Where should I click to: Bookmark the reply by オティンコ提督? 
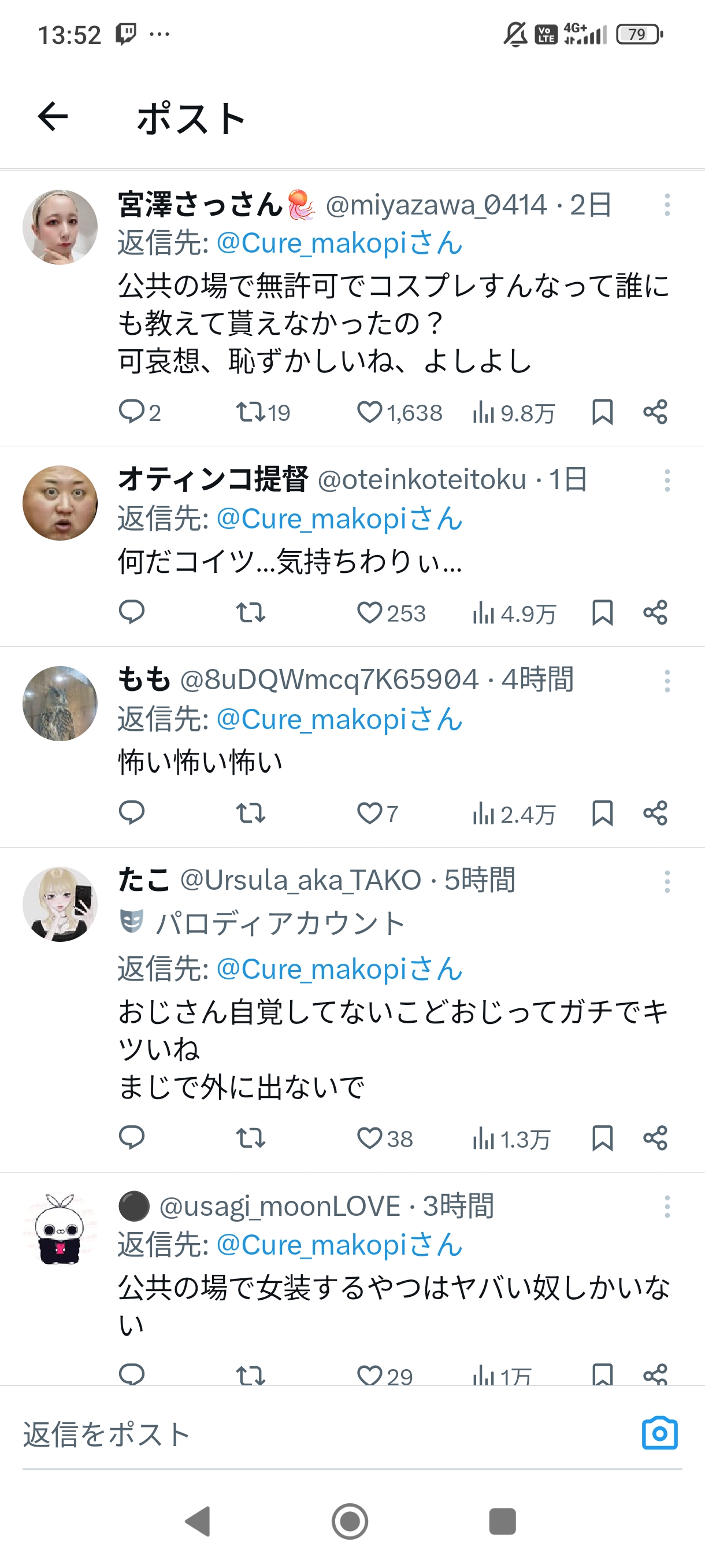[x=602, y=612]
